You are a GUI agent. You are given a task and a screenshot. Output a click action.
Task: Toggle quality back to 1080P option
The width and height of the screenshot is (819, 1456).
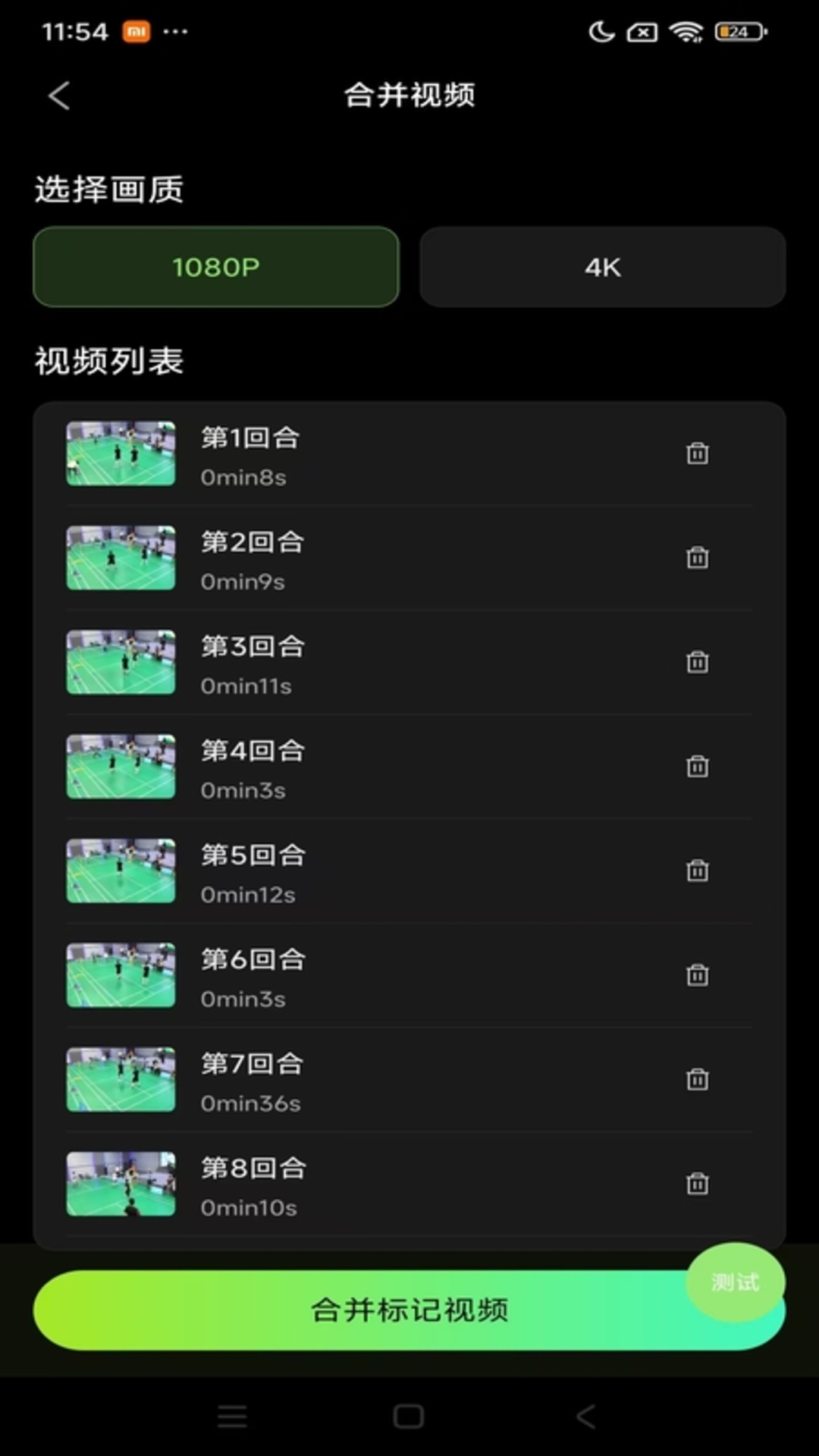[x=216, y=267]
